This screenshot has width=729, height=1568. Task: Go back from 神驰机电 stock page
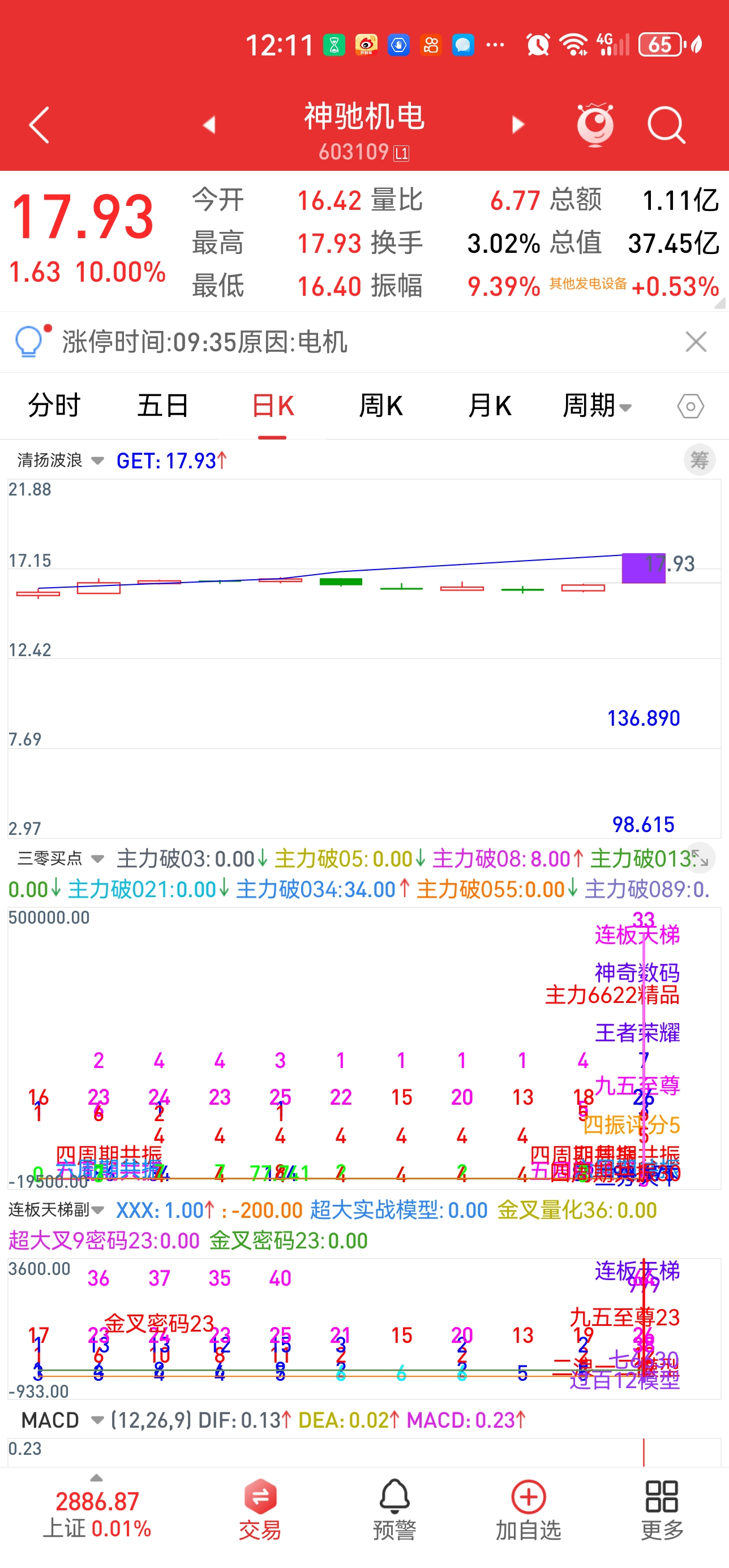[x=39, y=126]
